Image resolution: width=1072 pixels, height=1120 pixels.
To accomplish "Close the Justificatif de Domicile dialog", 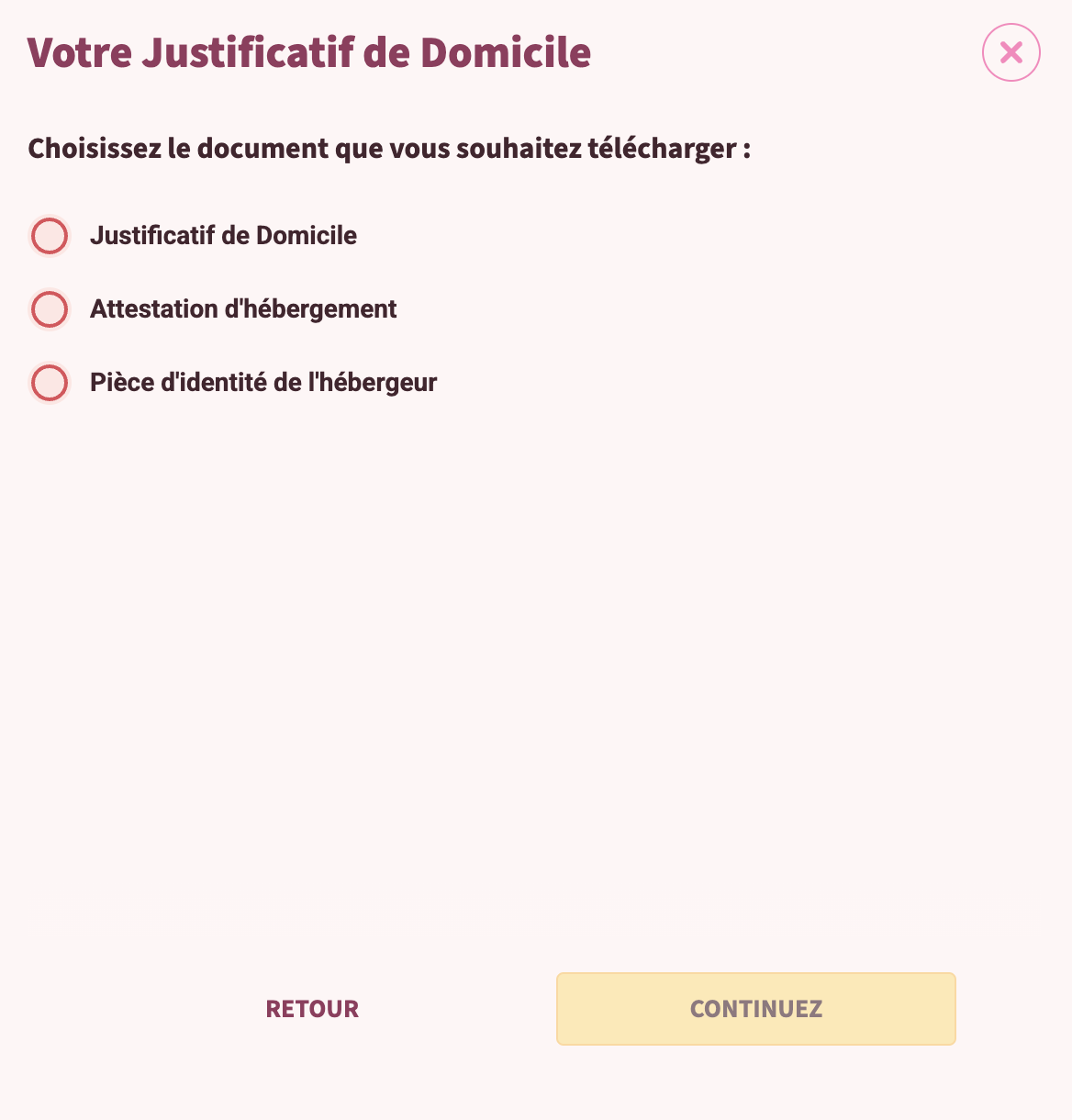I will tap(1011, 52).
